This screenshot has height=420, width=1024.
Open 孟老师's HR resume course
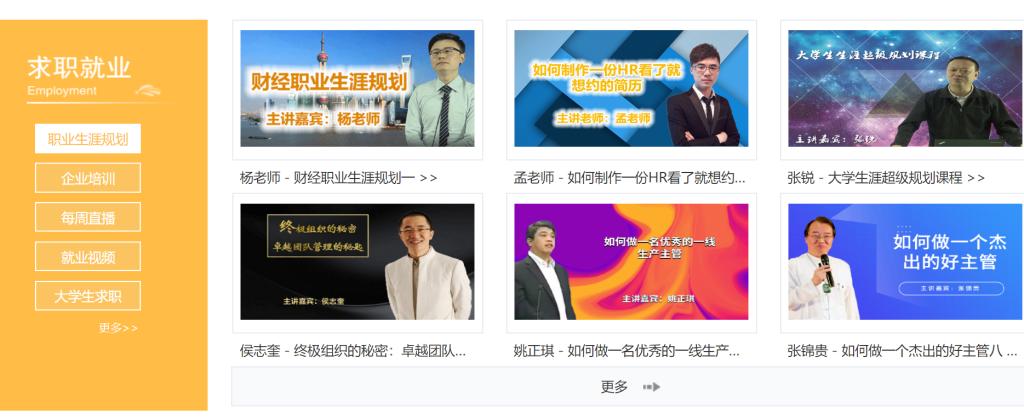click(x=631, y=89)
